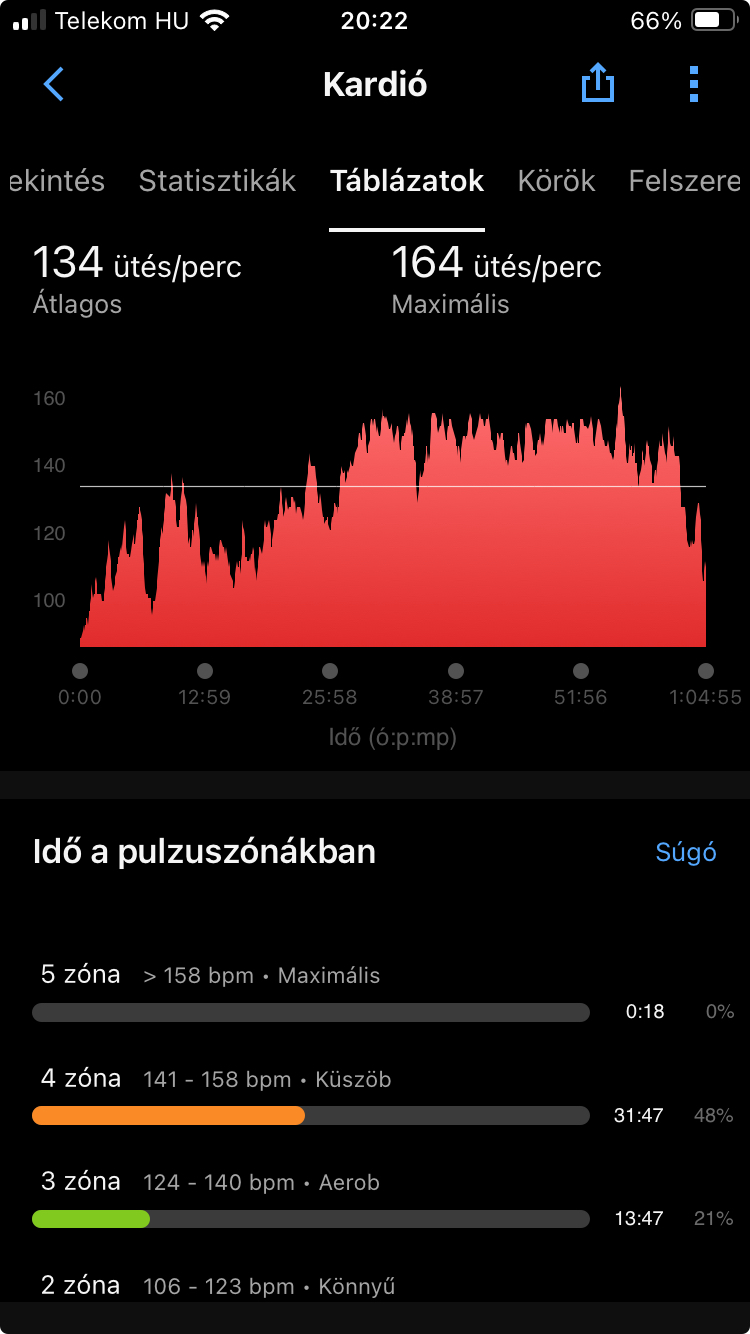The width and height of the screenshot is (750, 1334).
Task: Select the Táblázatok tab
Action: [407, 181]
